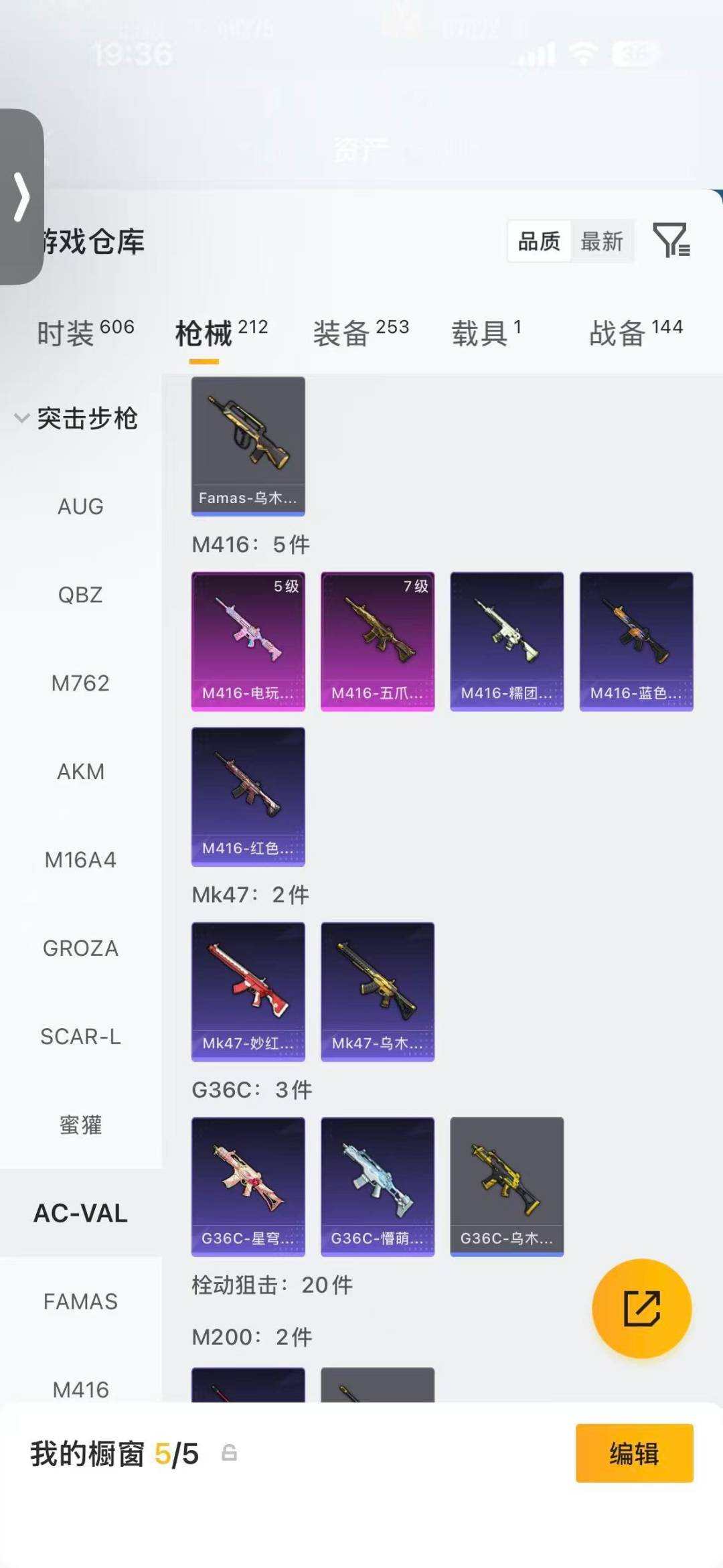The width and height of the screenshot is (723, 1568).
Task: Expand the side panel arrow handle
Action: coord(21,197)
